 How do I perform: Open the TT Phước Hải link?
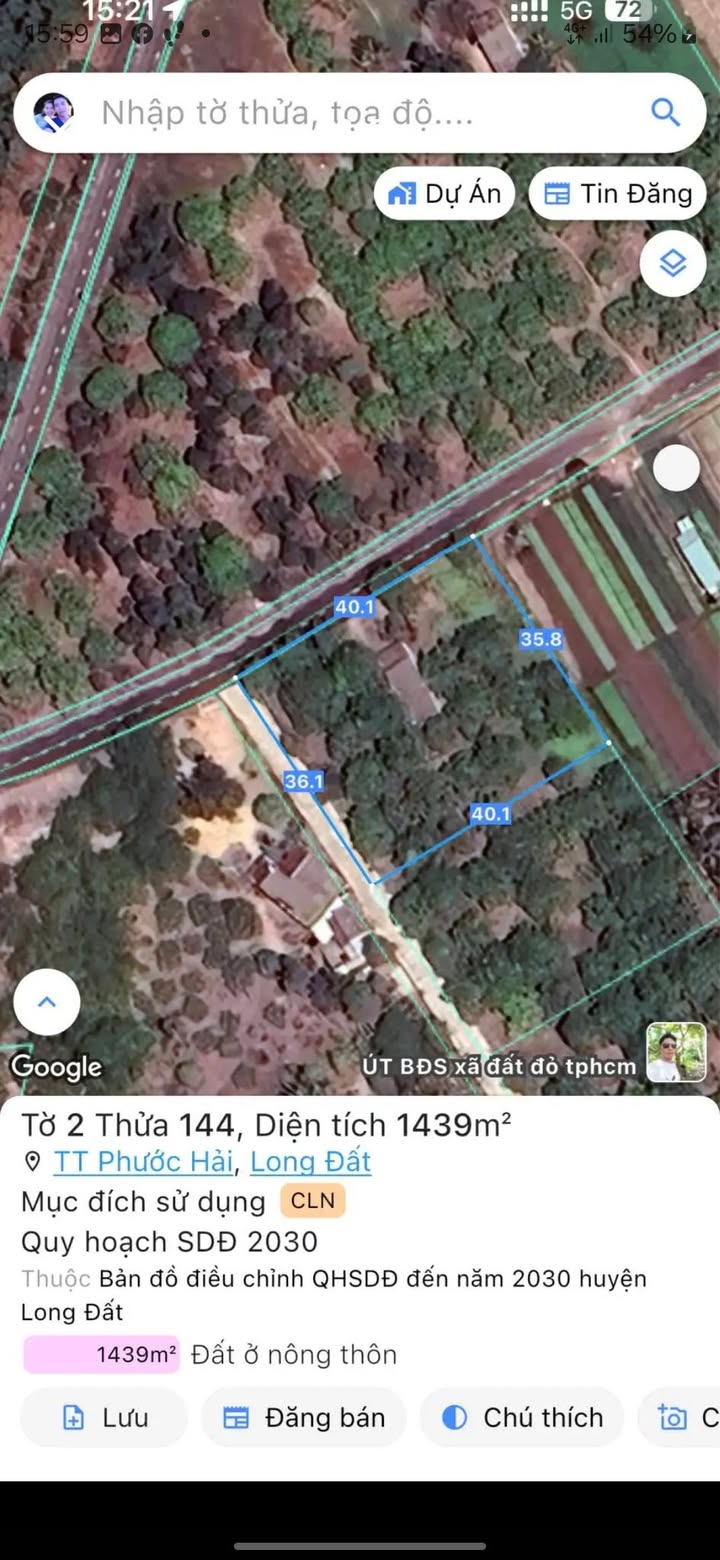click(x=144, y=1161)
